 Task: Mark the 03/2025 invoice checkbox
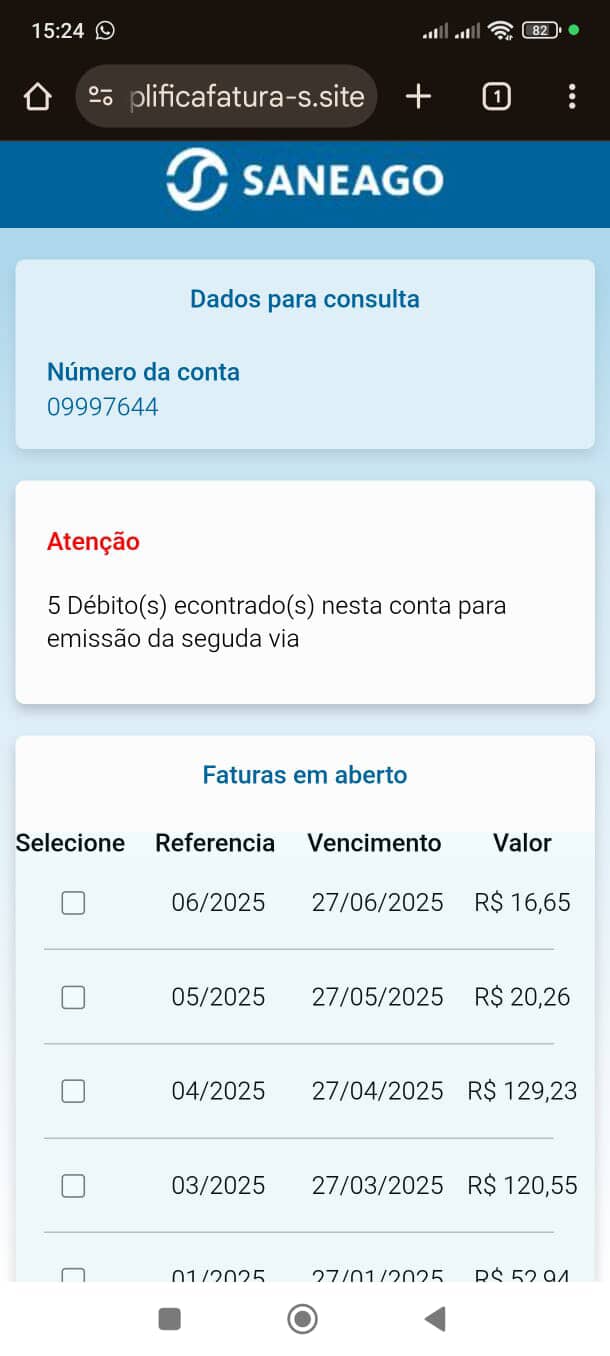coord(73,1186)
